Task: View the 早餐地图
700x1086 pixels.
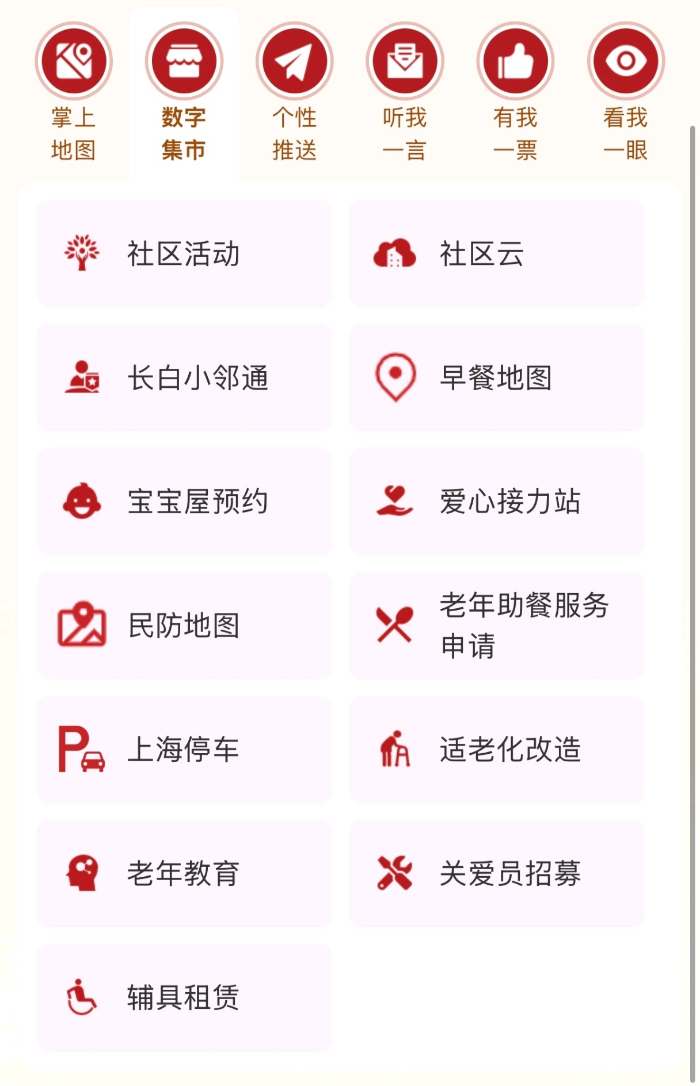Action: pos(496,378)
